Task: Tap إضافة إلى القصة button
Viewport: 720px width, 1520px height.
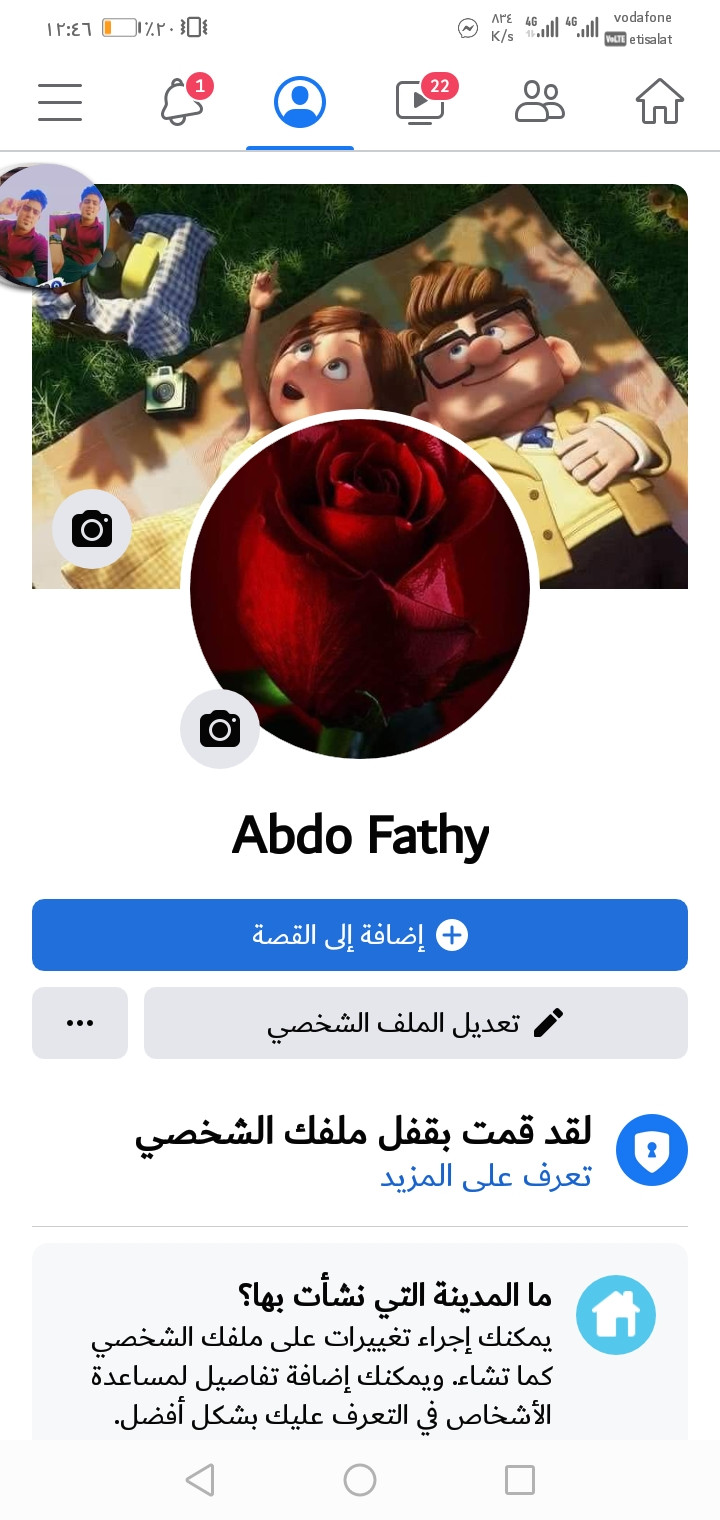Action: point(360,935)
